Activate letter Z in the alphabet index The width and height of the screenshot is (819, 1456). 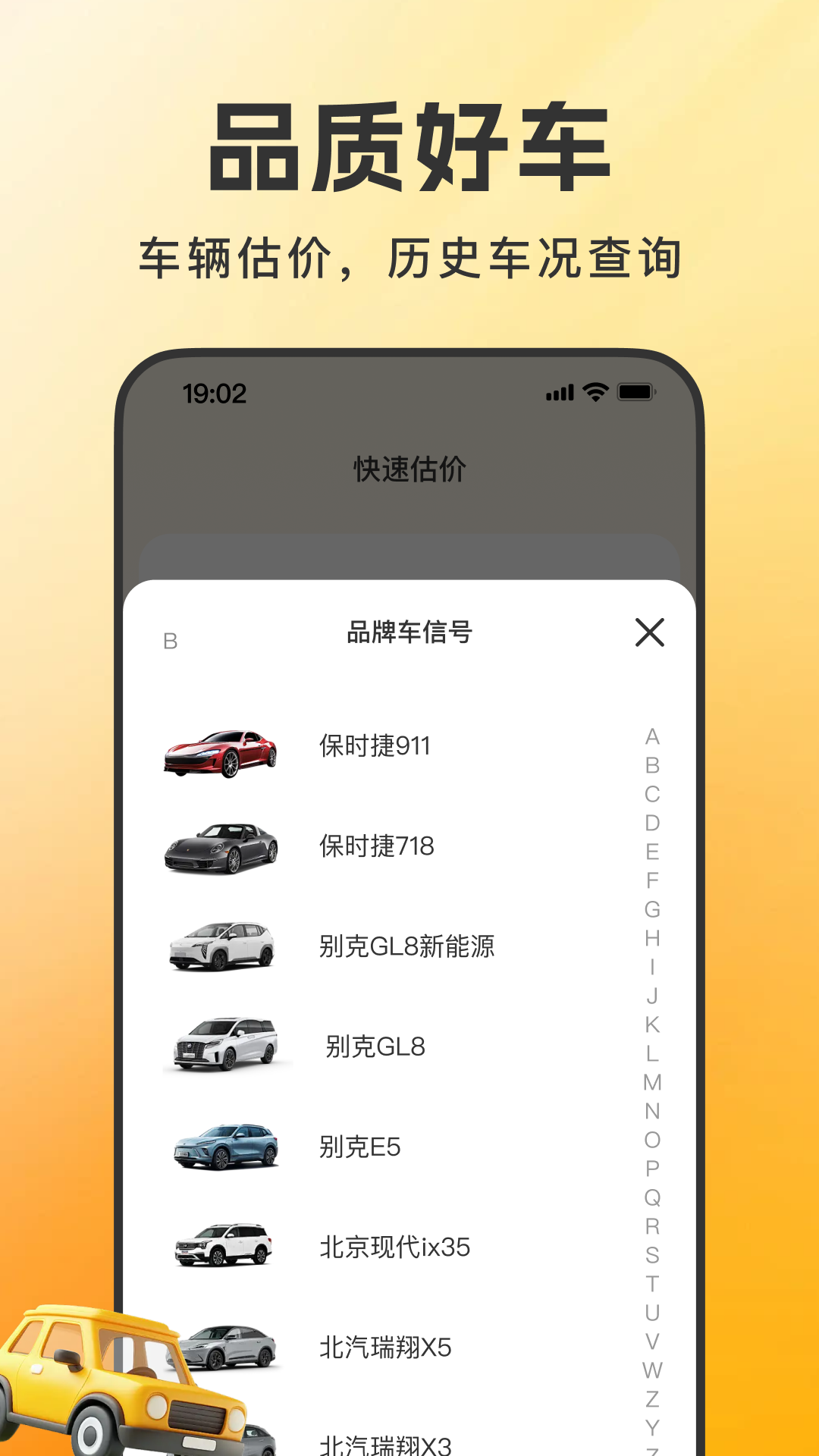pyautogui.click(x=651, y=1399)
